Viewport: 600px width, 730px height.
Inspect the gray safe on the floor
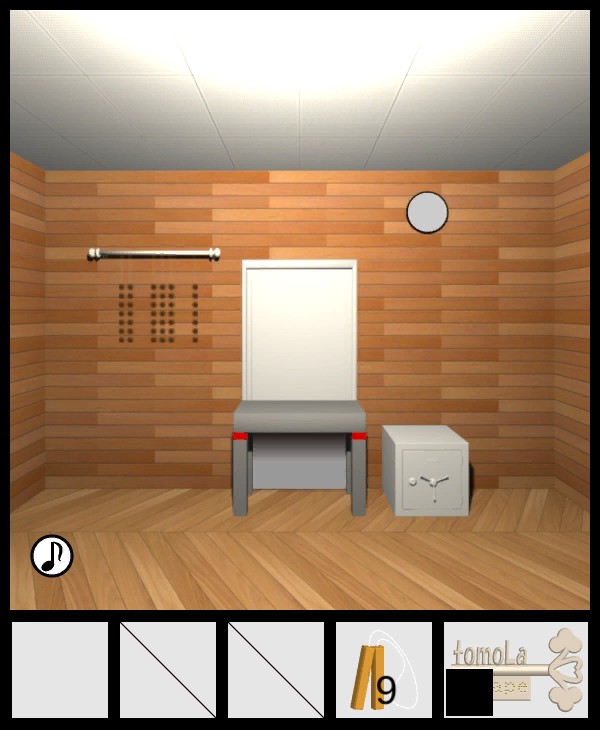tap(427, 471)
